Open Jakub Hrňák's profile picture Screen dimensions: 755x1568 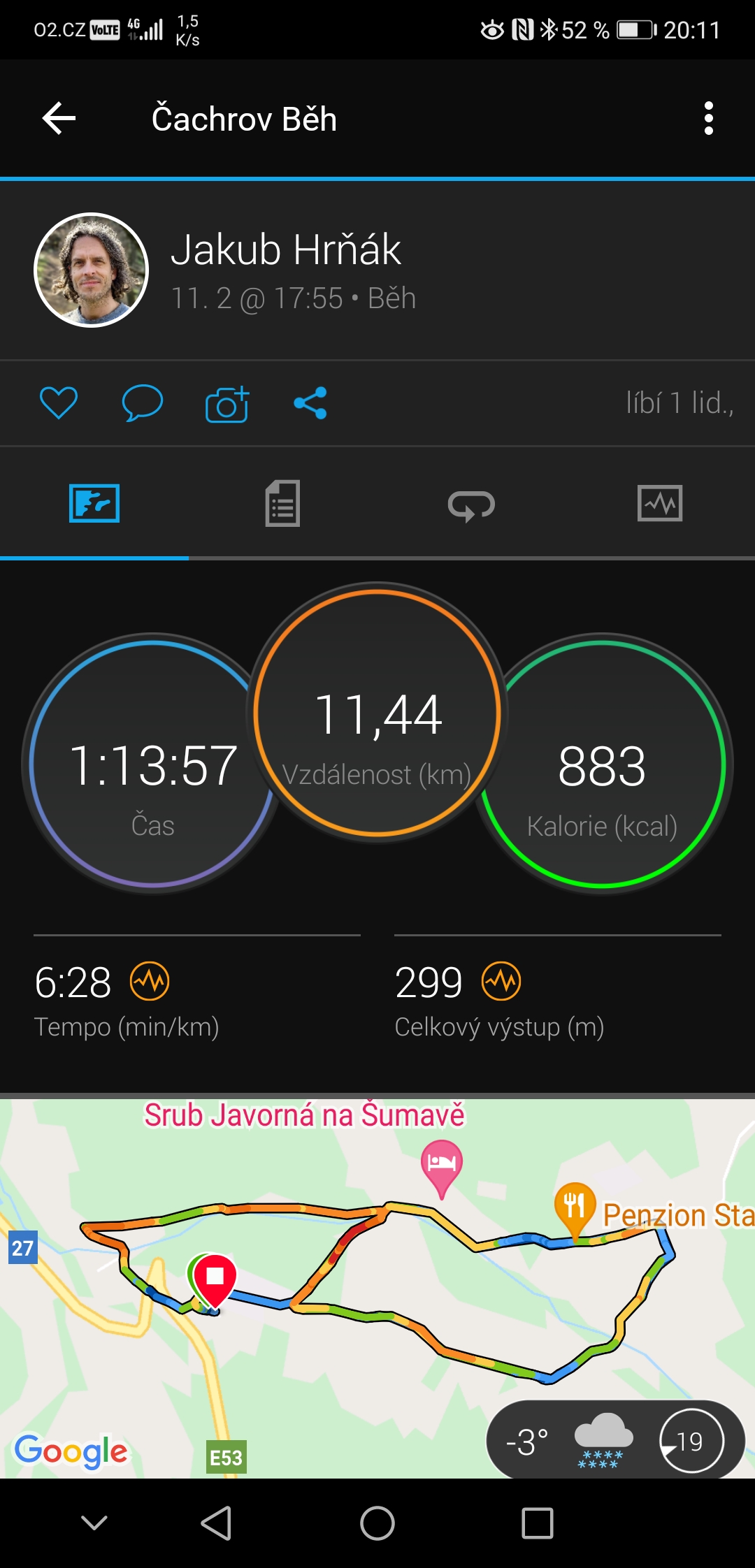(x=92, y=270)
